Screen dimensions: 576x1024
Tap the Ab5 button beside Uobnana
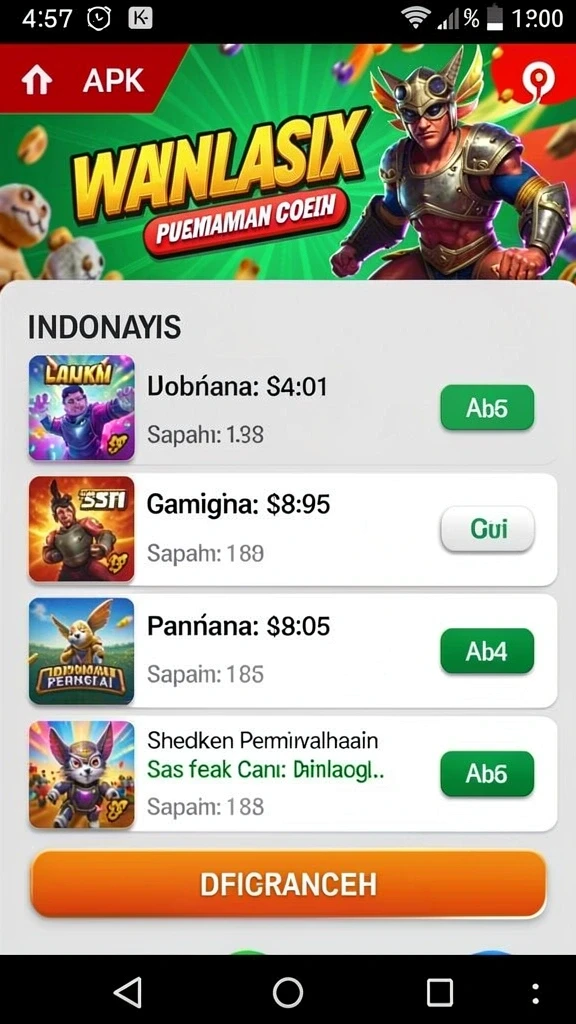coord(487,408)
